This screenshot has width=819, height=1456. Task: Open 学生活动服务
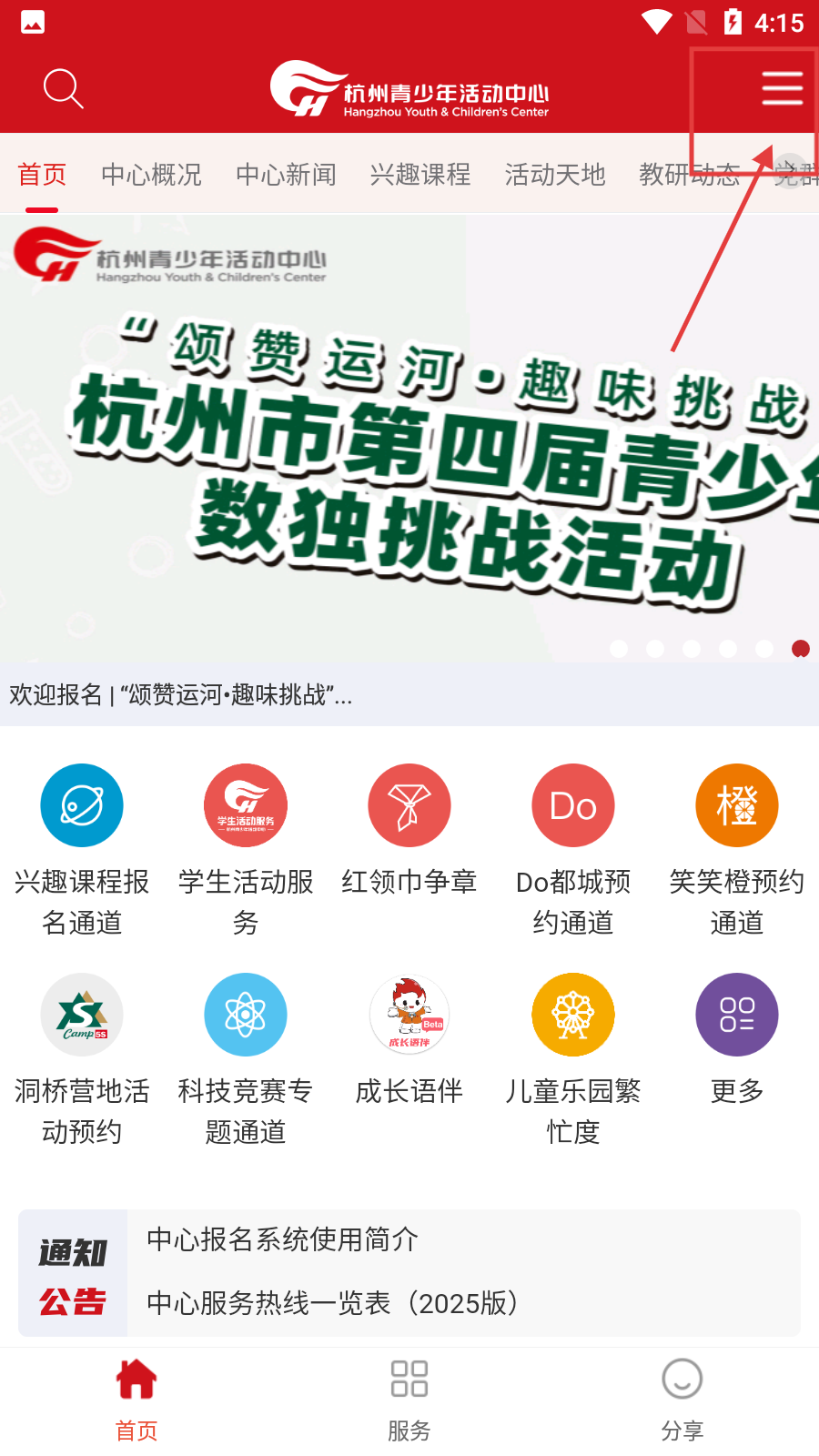[246, 846]
